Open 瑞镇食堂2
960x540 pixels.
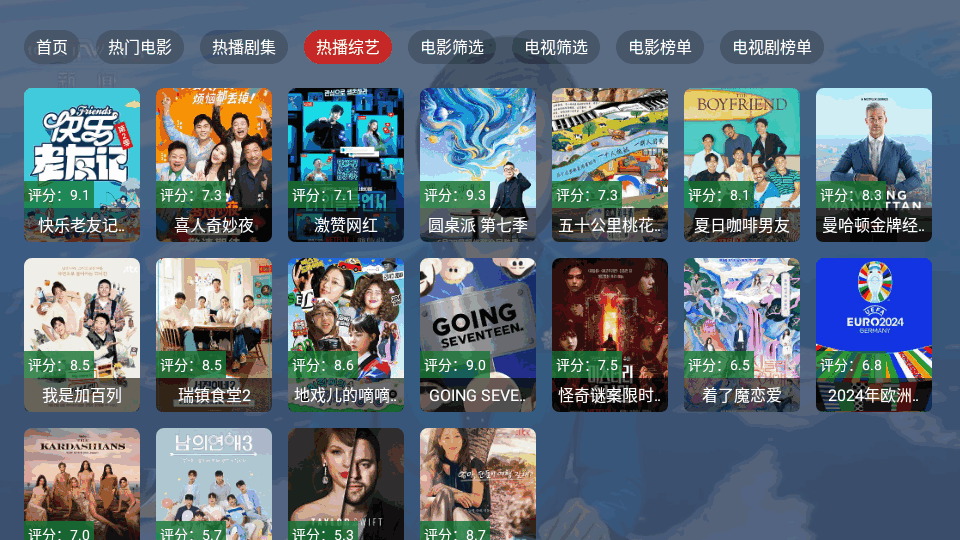click(x=214, y=334)
